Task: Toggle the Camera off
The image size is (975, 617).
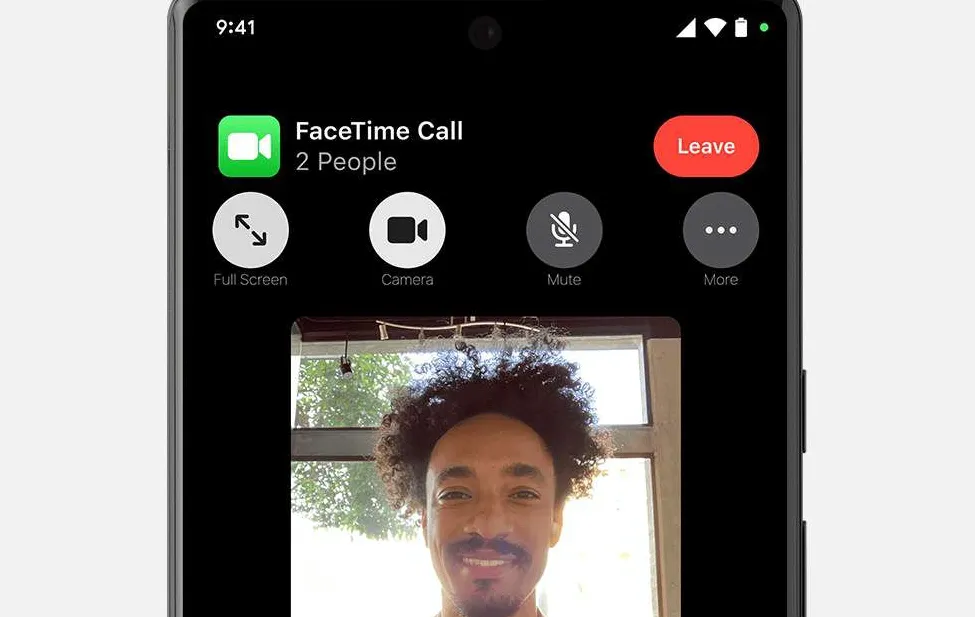Action: (407, 230)
